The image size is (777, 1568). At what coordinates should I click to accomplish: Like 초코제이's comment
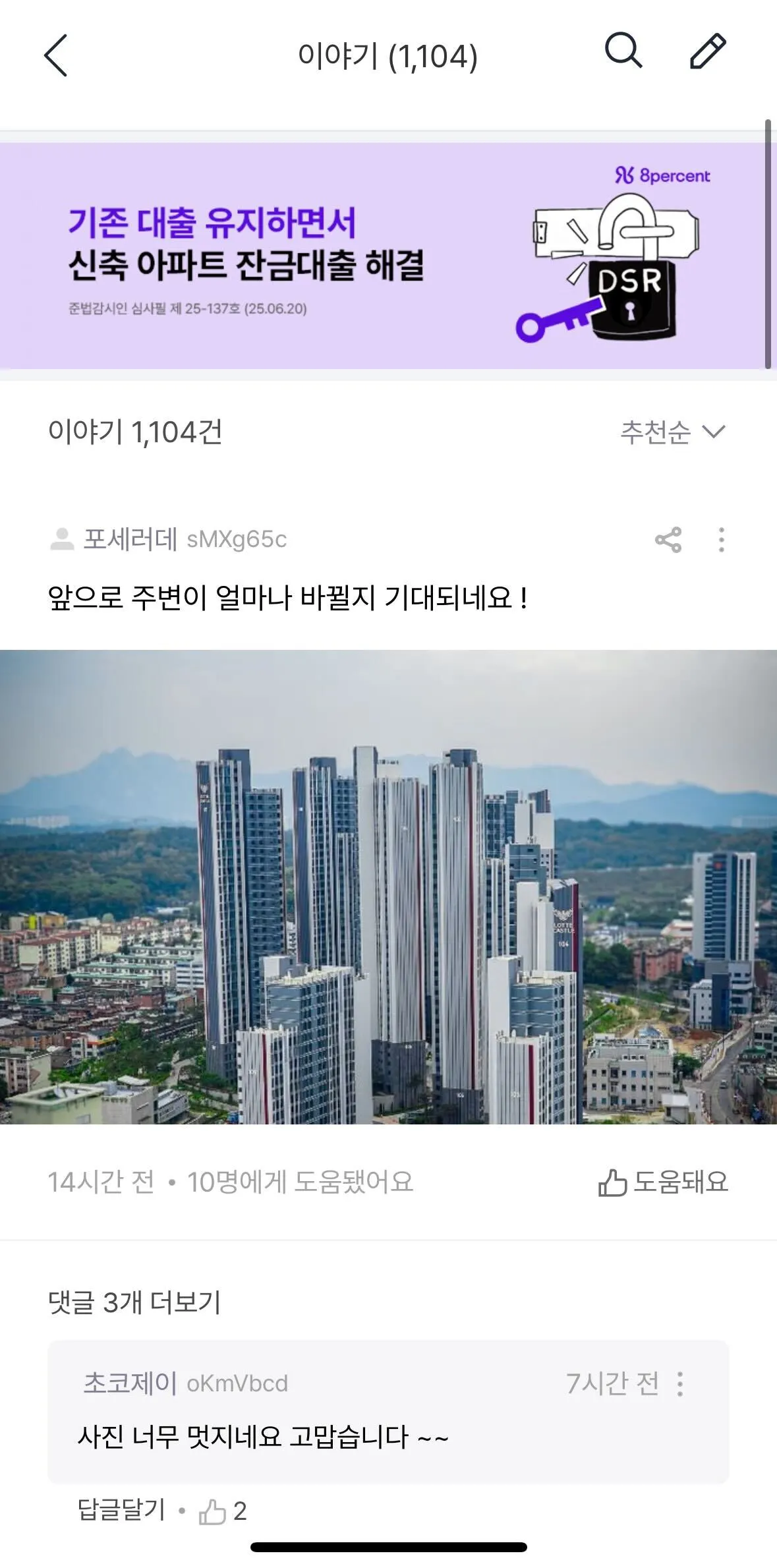[x=214, y=1511]
